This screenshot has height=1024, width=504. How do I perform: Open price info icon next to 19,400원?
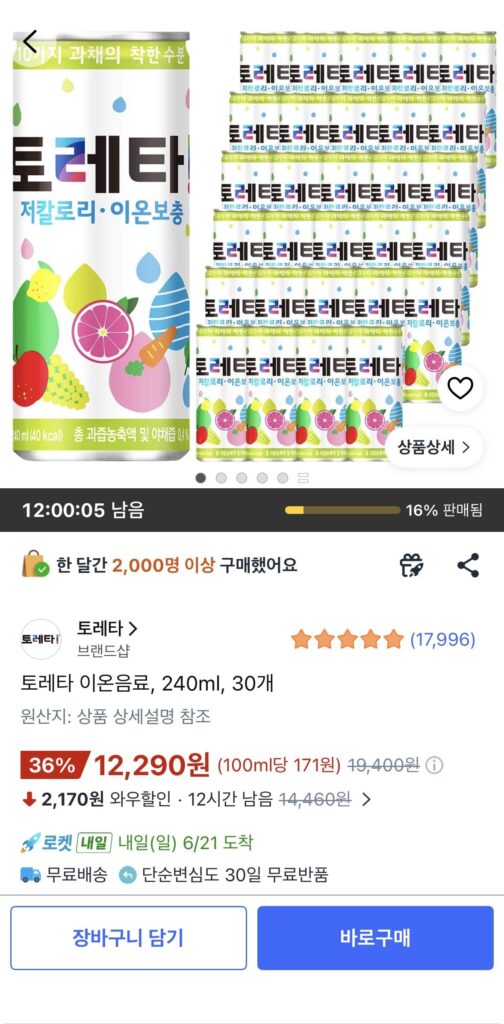(436, 764)
